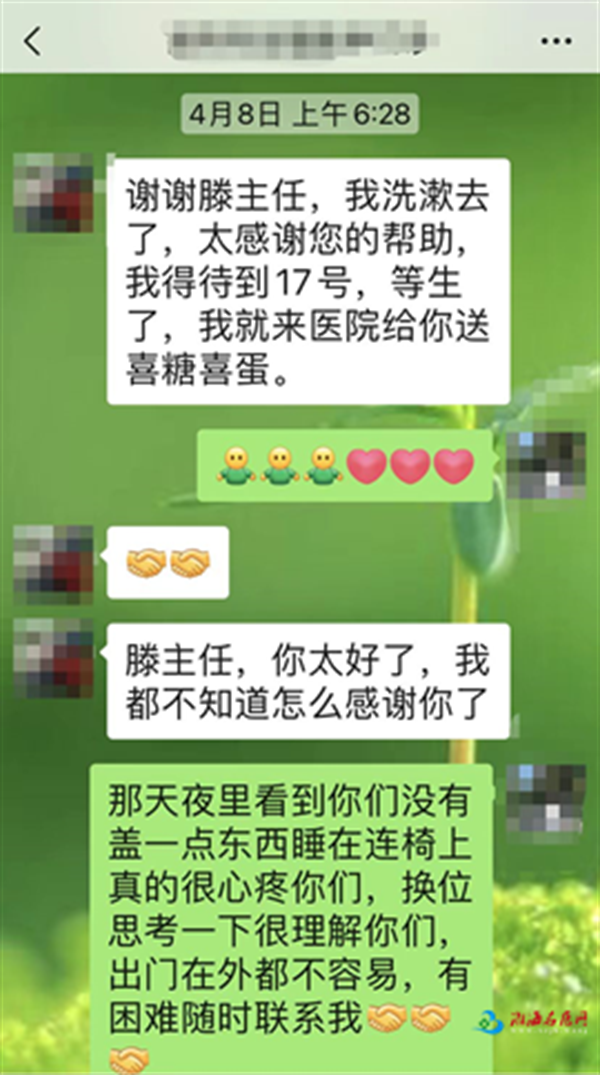Open sender's avatar beside the 谢谢滕主任 message

(x=54, y=192)
